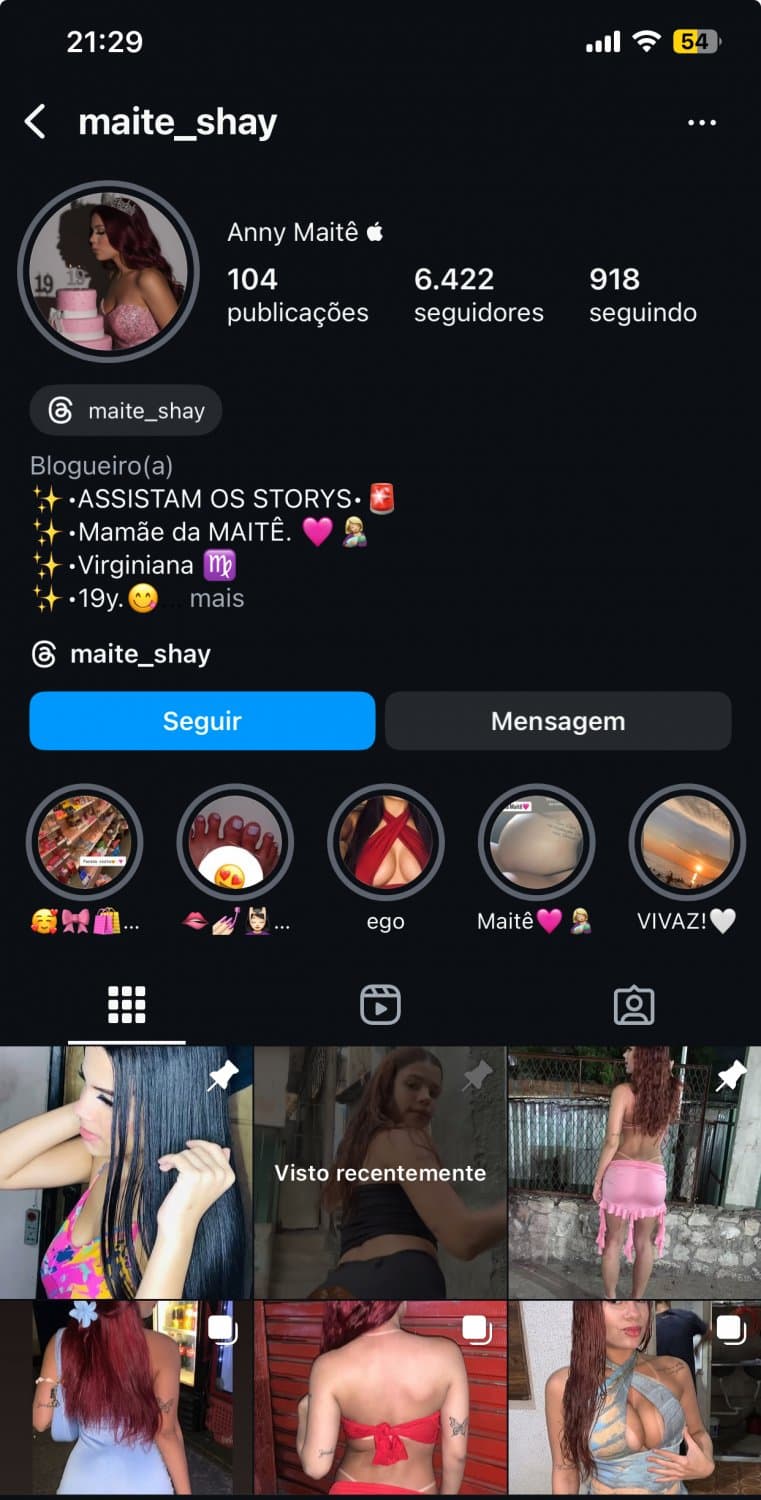The image size is (761, 1500).
Task: Open the VIVAZ! story highlight
Action: [x=687, y=843]
